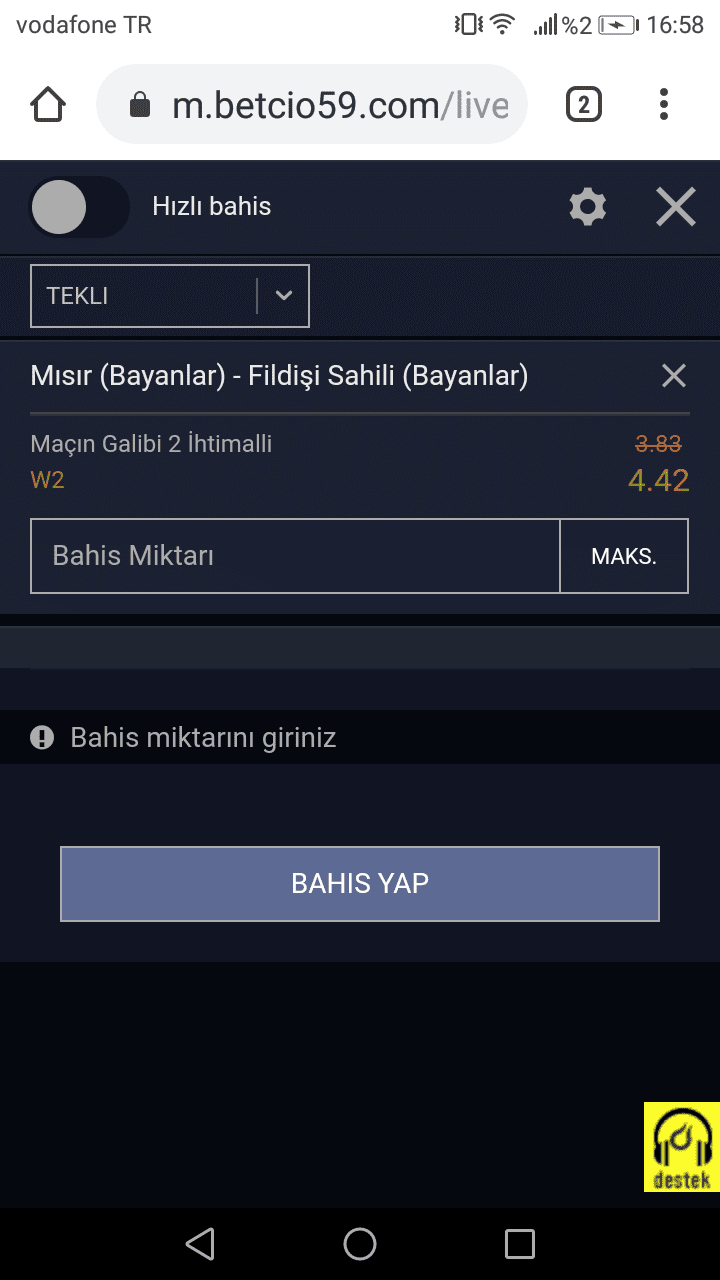Tap the m.betcio59.com address bar
Viewport: 720px width, 1280px height.
(x=312, y=105)
